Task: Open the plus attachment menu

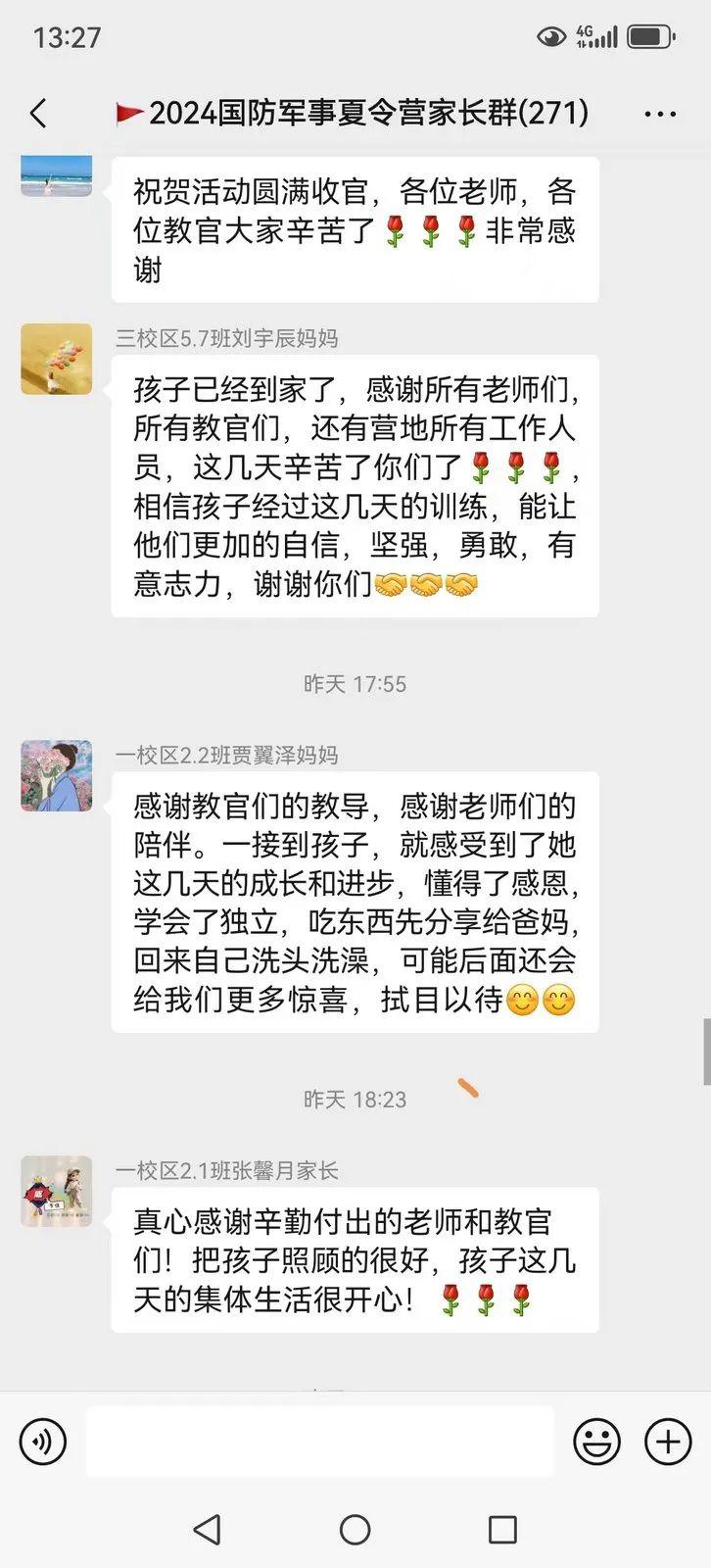Action: [668, 1442]
